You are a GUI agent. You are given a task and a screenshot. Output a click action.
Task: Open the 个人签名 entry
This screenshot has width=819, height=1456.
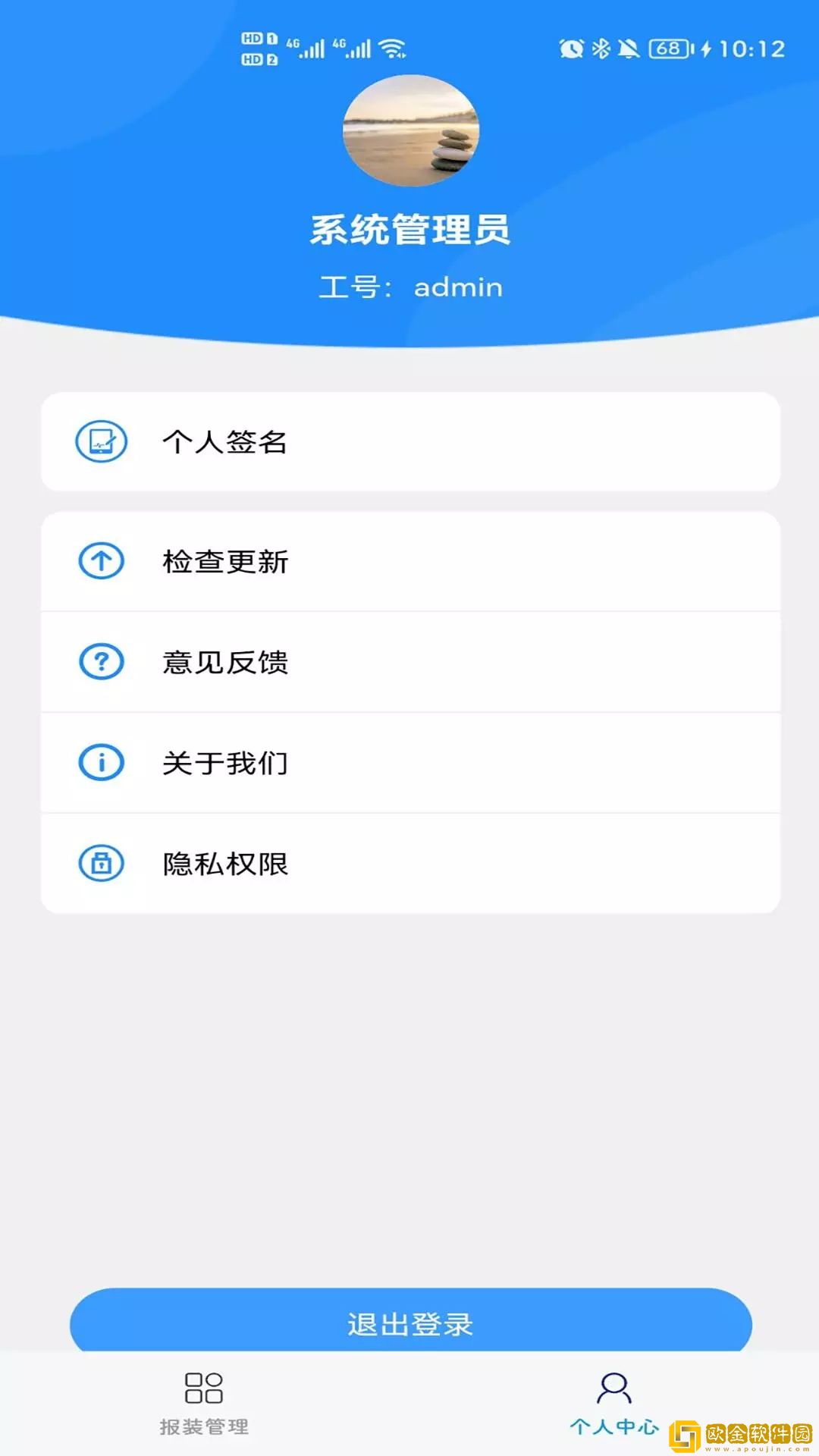(409, 442)
